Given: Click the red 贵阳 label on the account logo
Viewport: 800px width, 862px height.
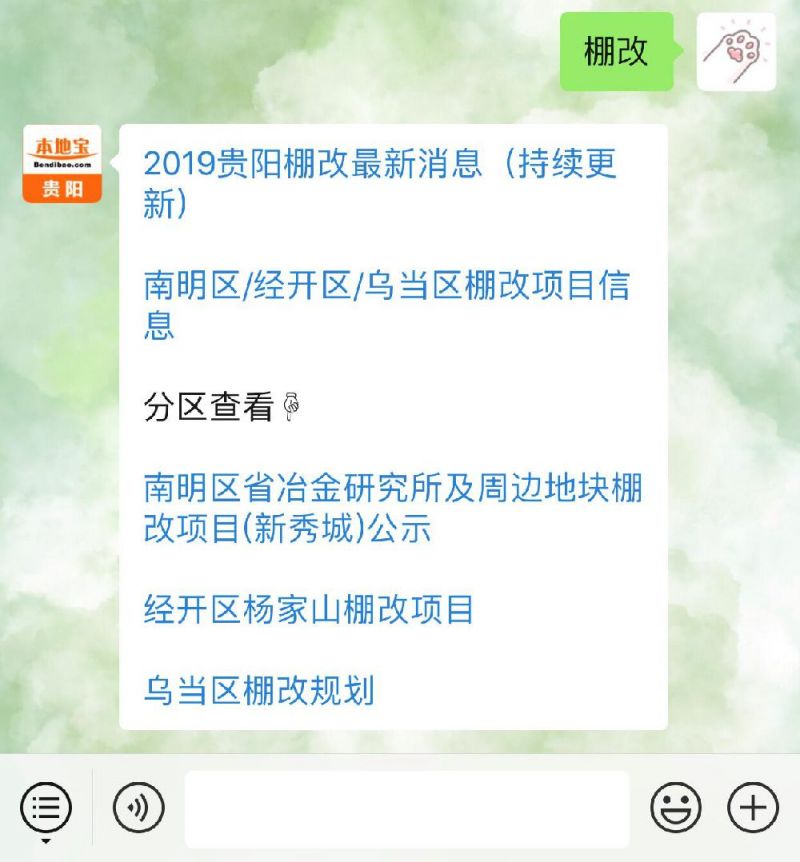Looking at the screenshot, I should 64,188.
